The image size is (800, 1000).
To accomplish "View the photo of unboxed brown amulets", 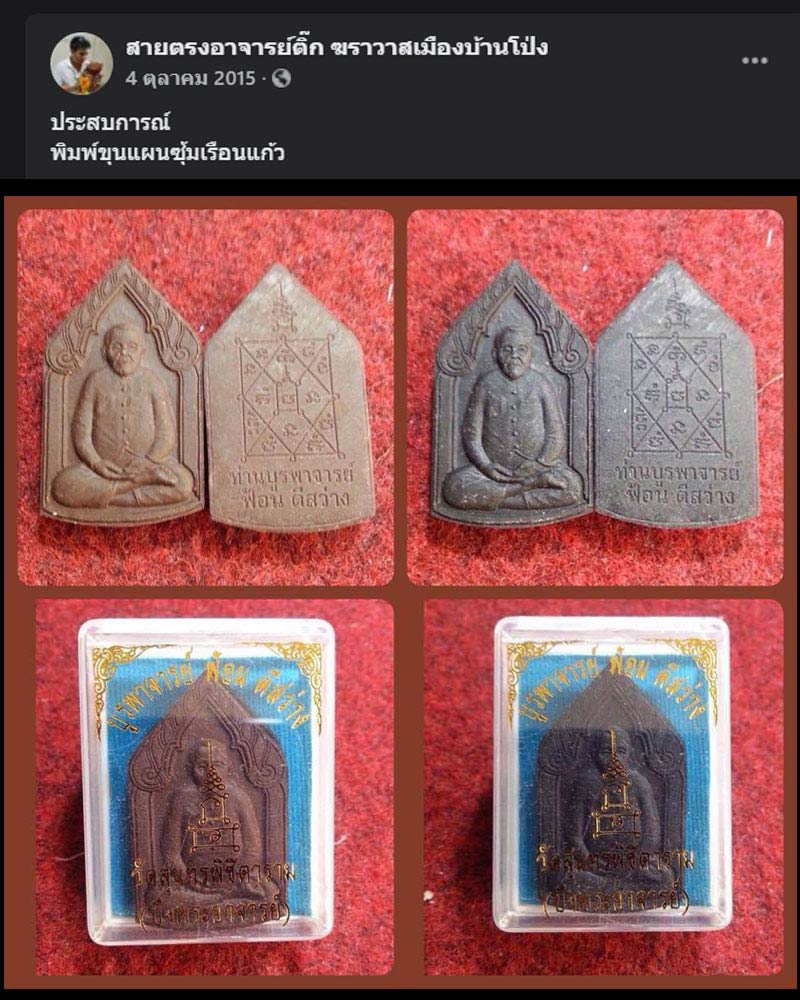I will pos(205,397).
